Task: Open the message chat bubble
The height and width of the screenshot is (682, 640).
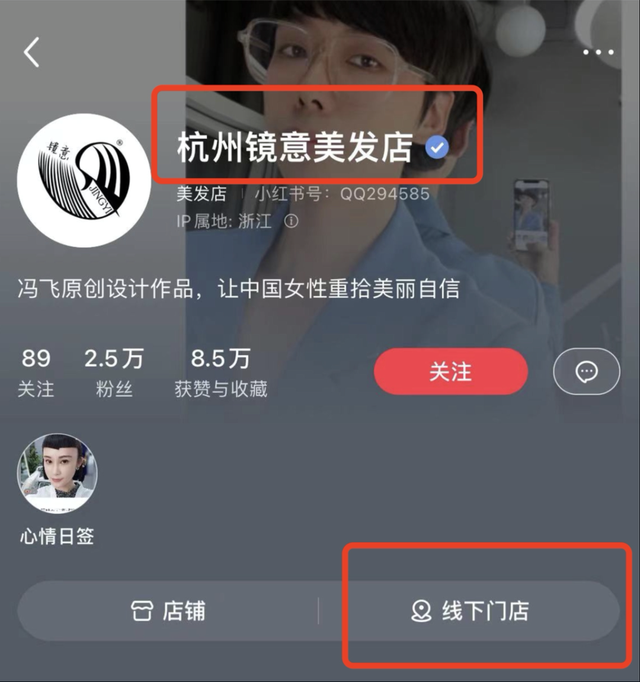Action: 586,372
